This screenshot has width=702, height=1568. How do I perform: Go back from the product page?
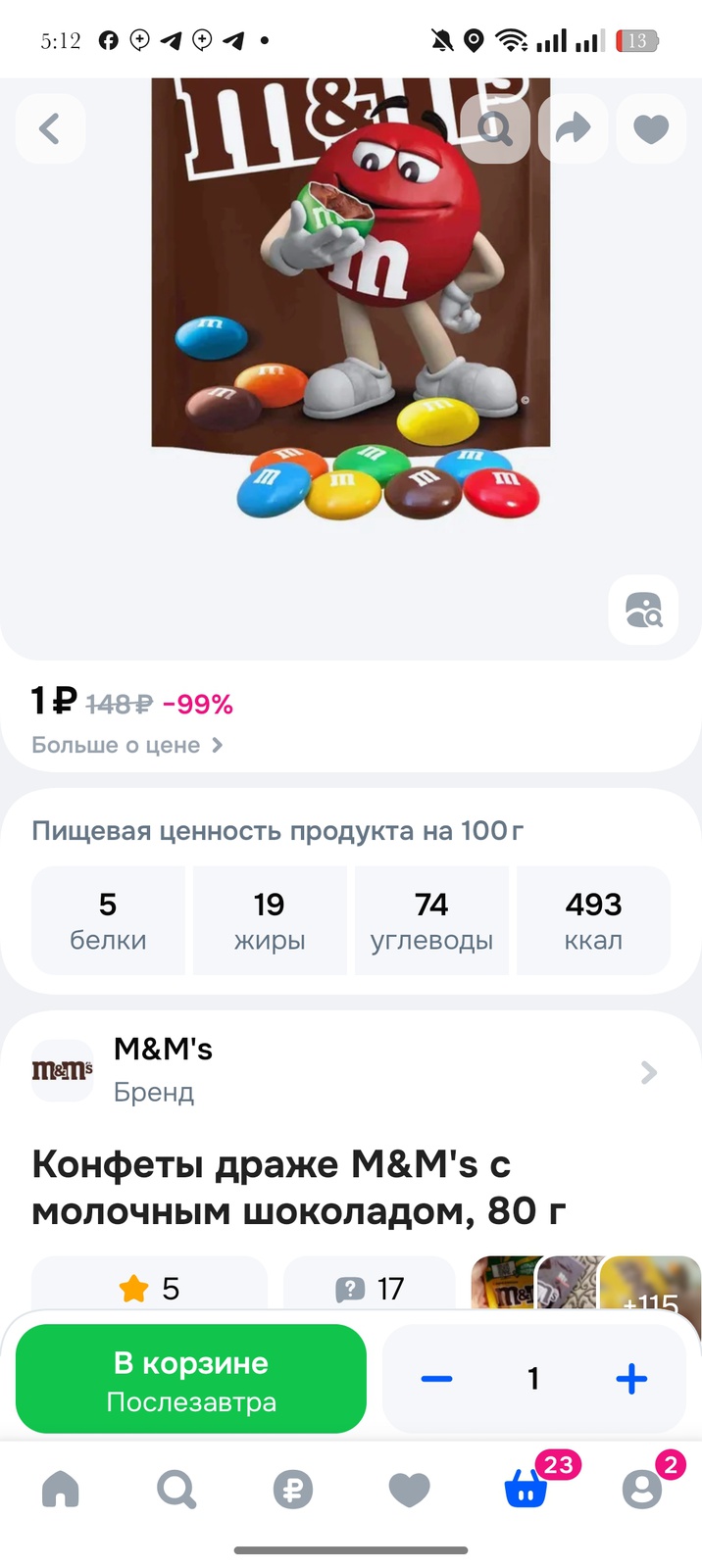[50, 128]
